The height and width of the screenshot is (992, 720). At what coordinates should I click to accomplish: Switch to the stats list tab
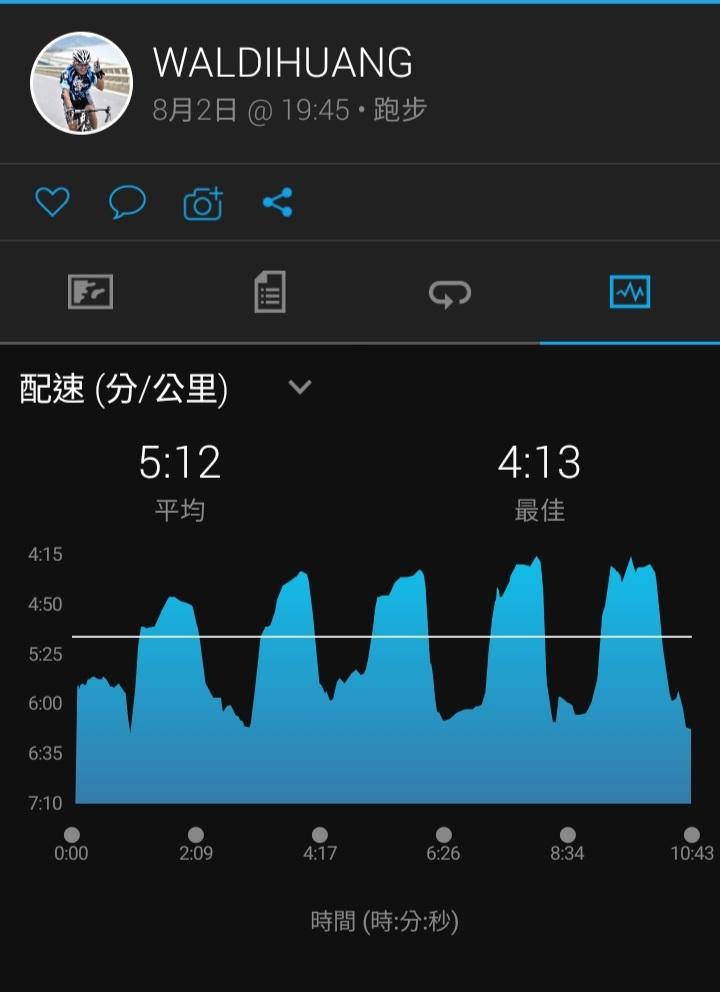(270, 292)
